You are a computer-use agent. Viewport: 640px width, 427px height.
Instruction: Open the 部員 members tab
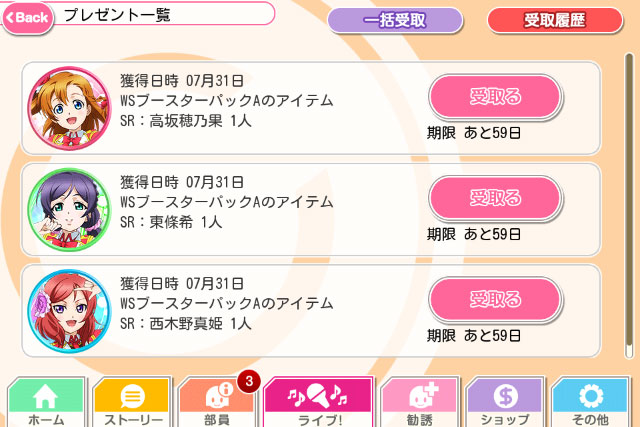[218, 404]
